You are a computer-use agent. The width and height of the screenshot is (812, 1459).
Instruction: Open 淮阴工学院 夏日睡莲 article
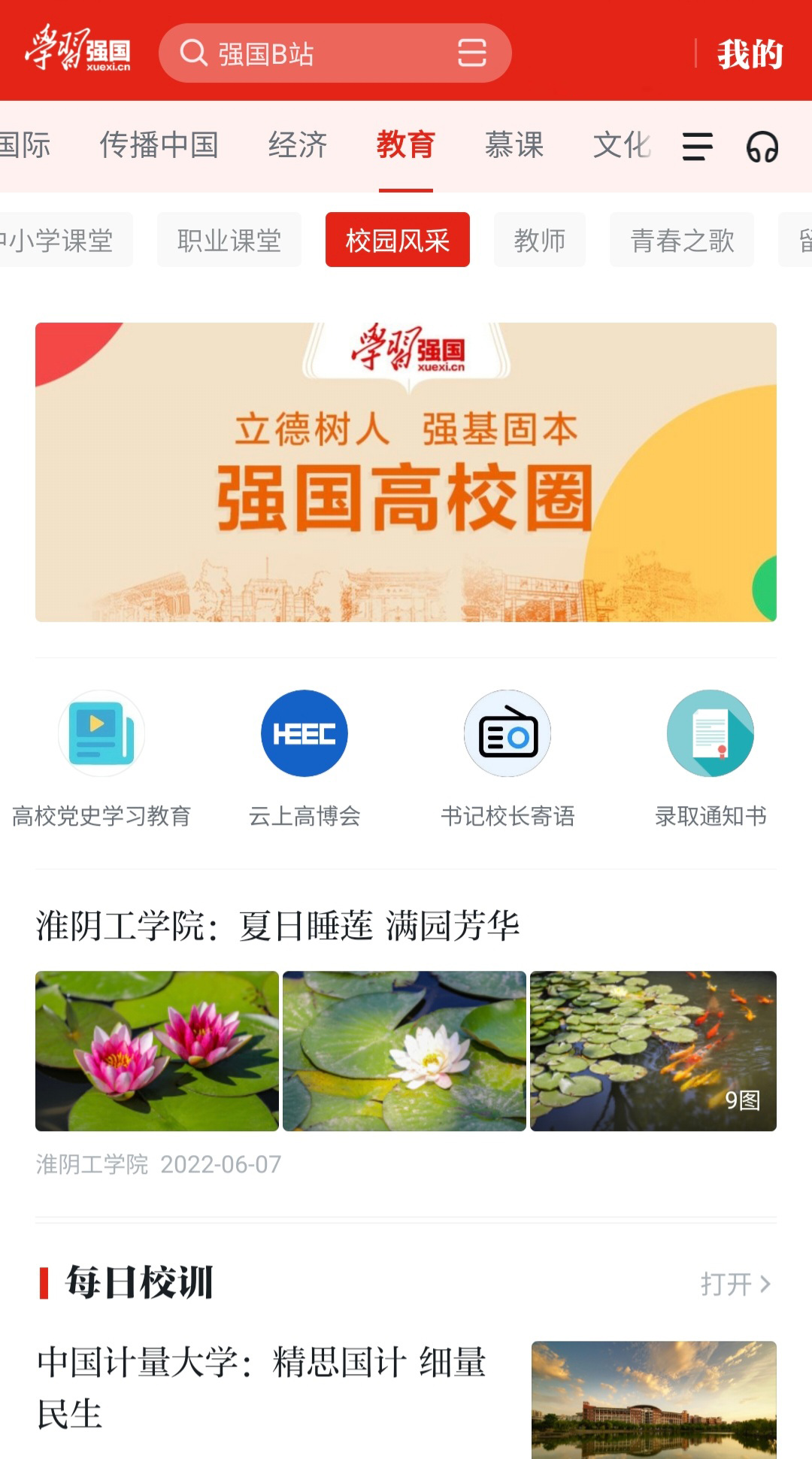[x=278, y=925]
